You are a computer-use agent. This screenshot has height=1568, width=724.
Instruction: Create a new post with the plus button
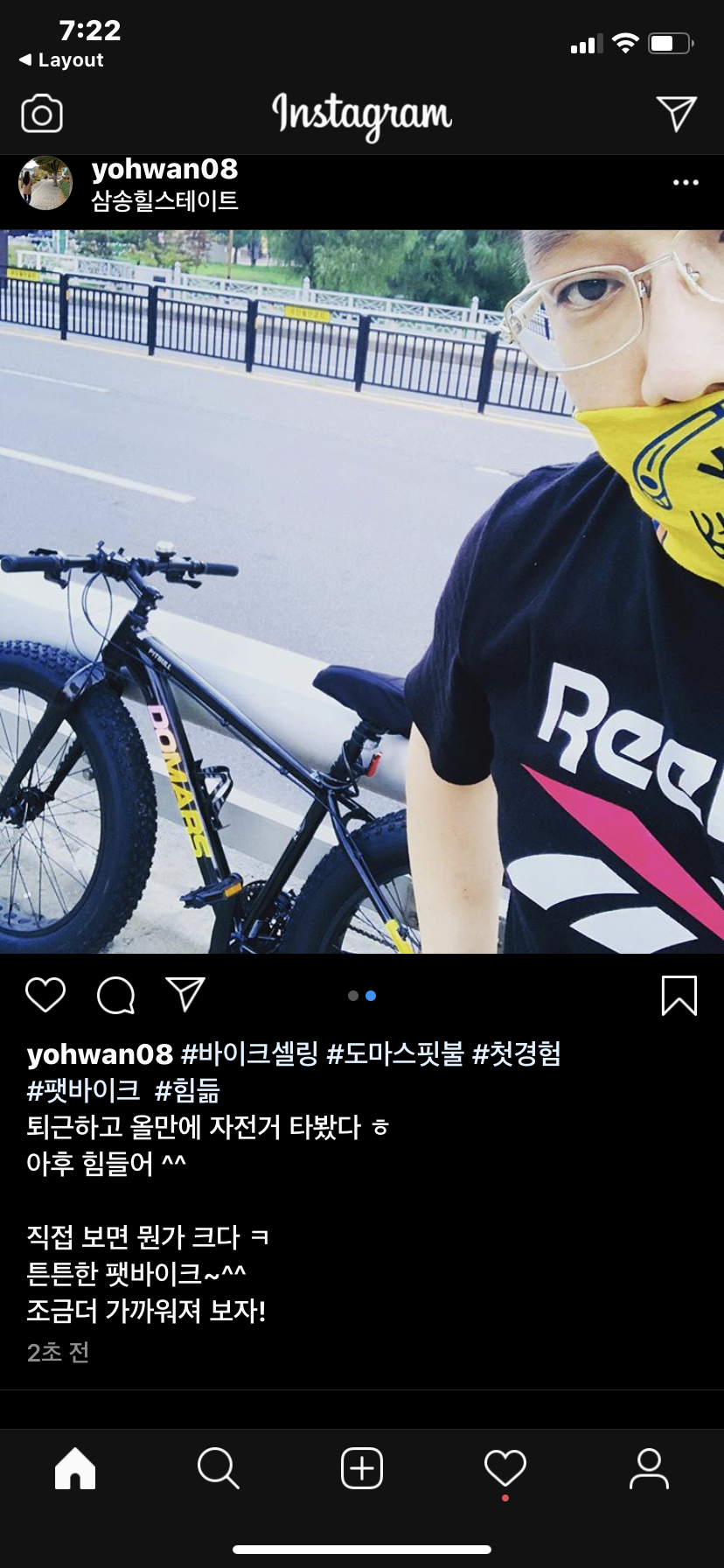362,1468
